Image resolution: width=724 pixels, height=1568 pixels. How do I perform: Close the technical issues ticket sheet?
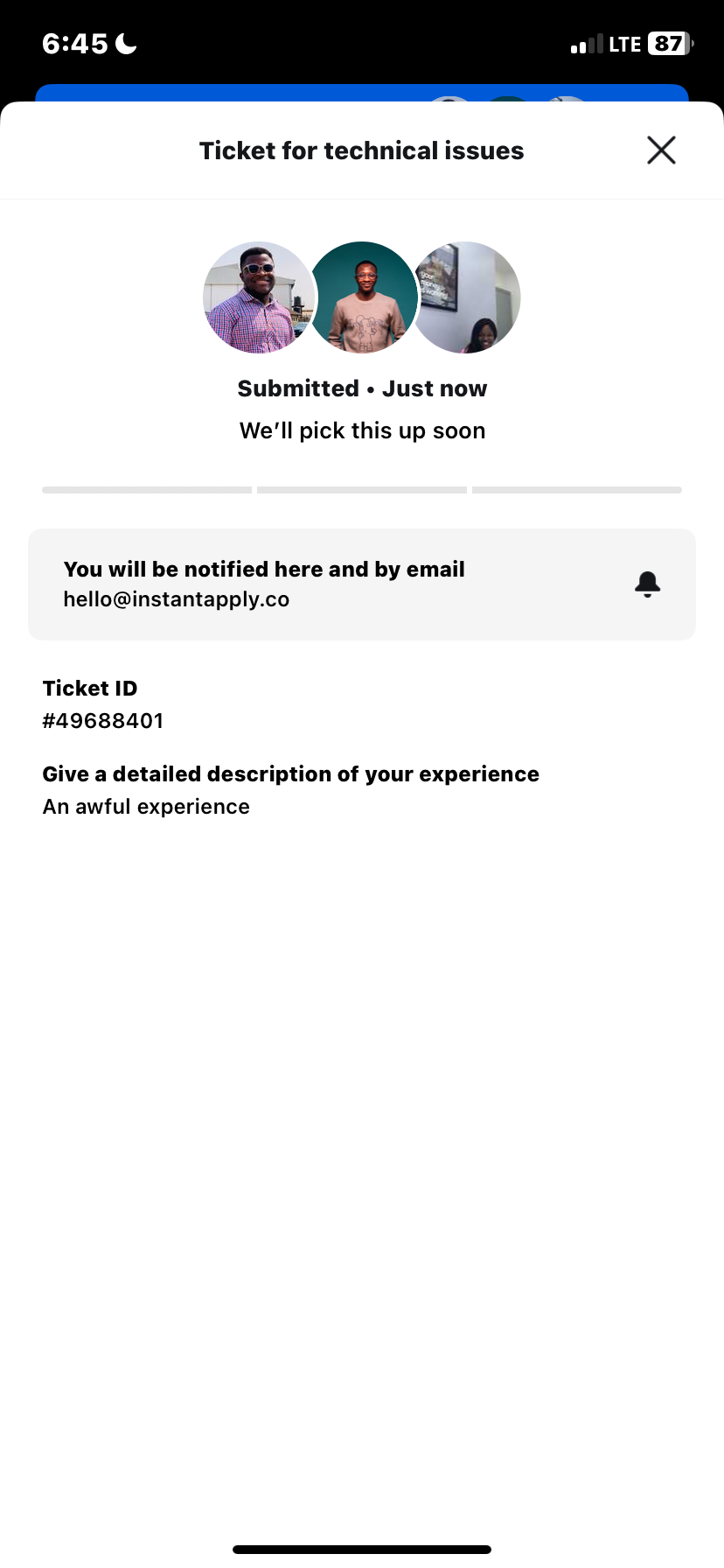pyautogui.click(x=661, y=150)
